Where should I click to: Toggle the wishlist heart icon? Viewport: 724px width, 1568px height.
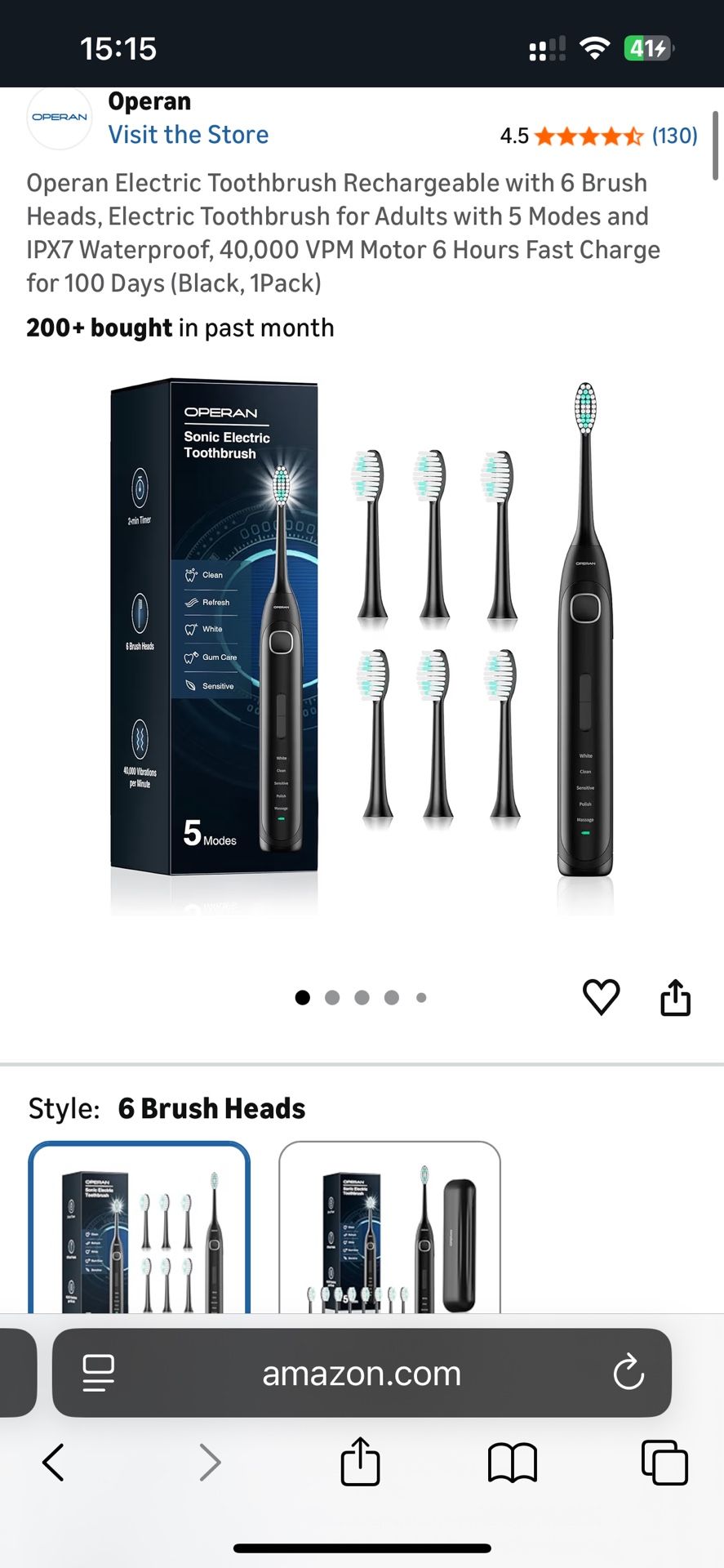(x=602, y=996)
